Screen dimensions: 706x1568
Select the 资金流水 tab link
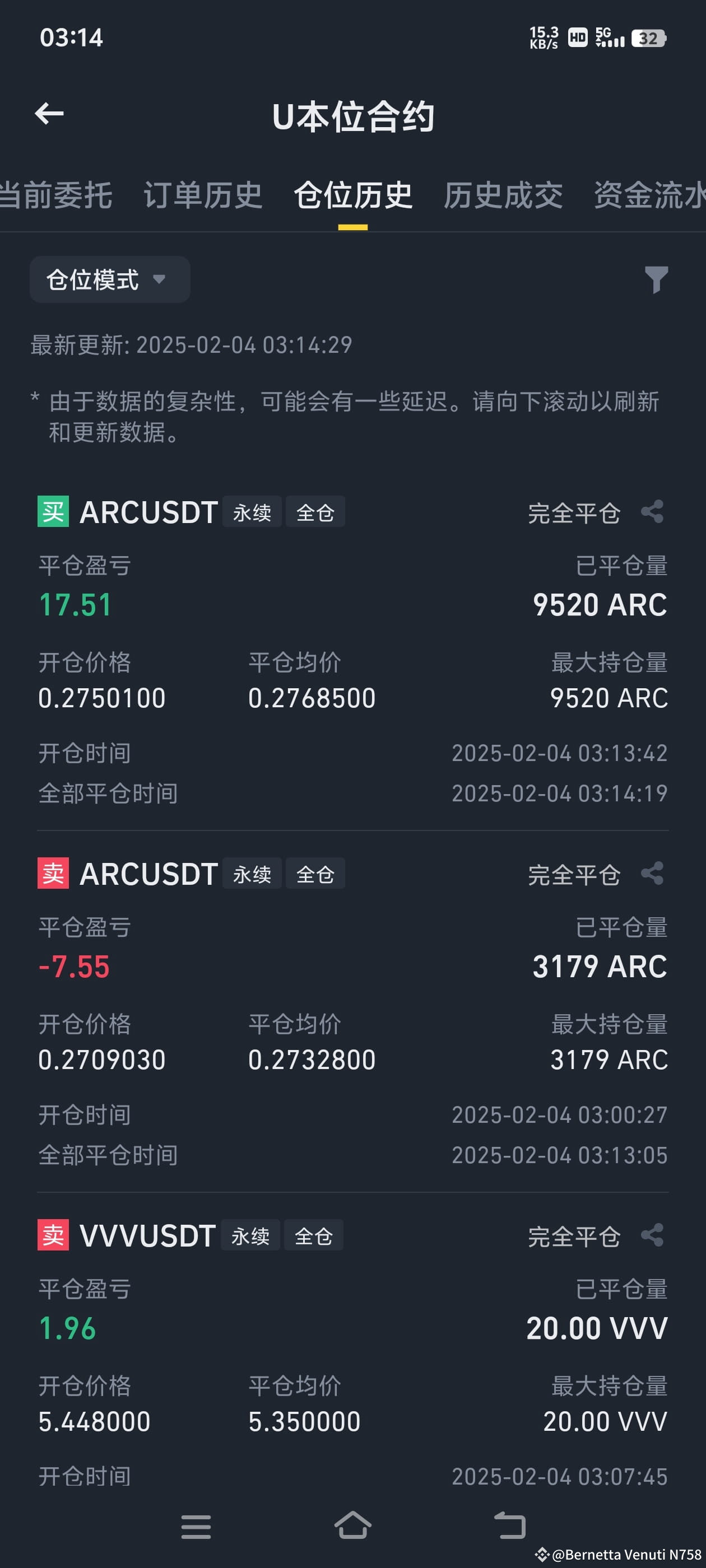(x=649, y=195)
